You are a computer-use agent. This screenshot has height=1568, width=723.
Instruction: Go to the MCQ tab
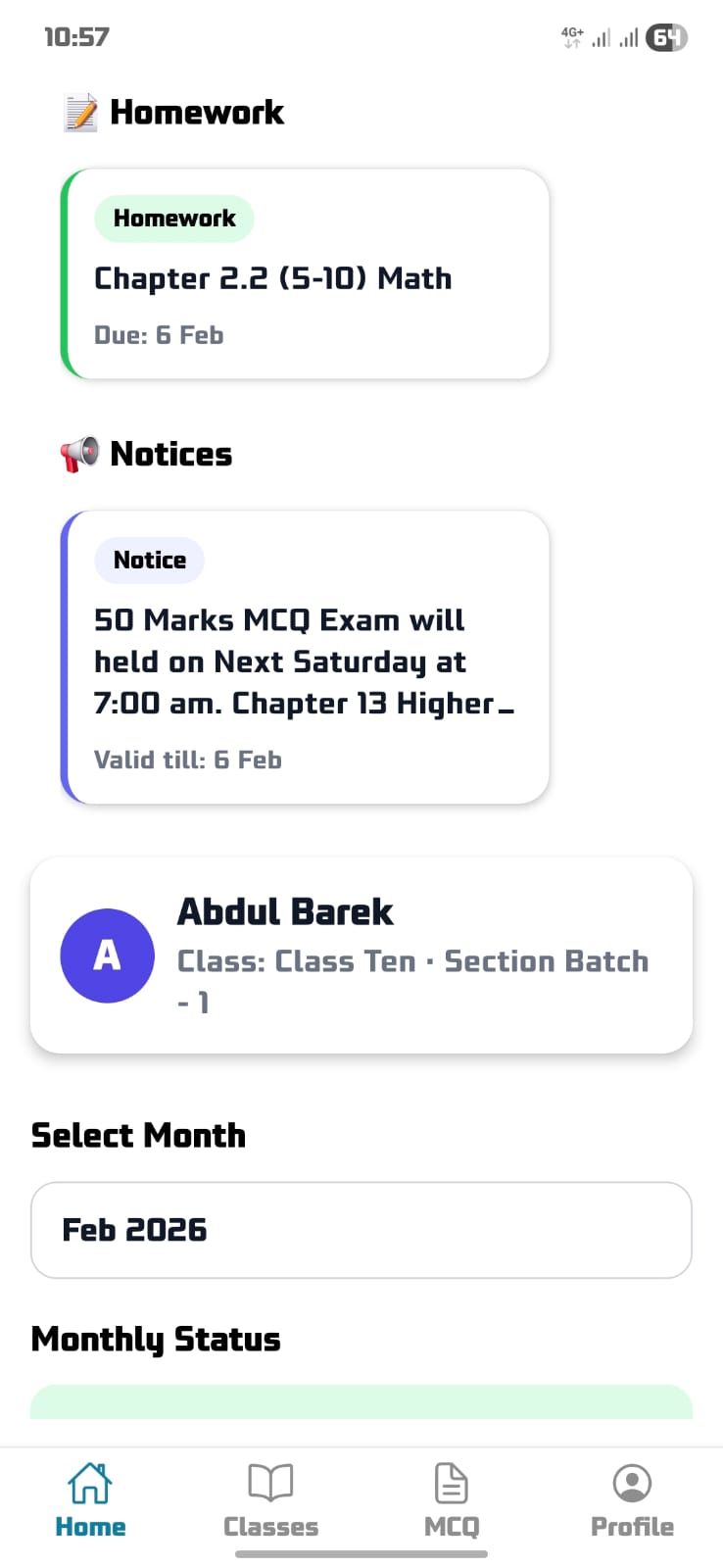point(452,1500)
